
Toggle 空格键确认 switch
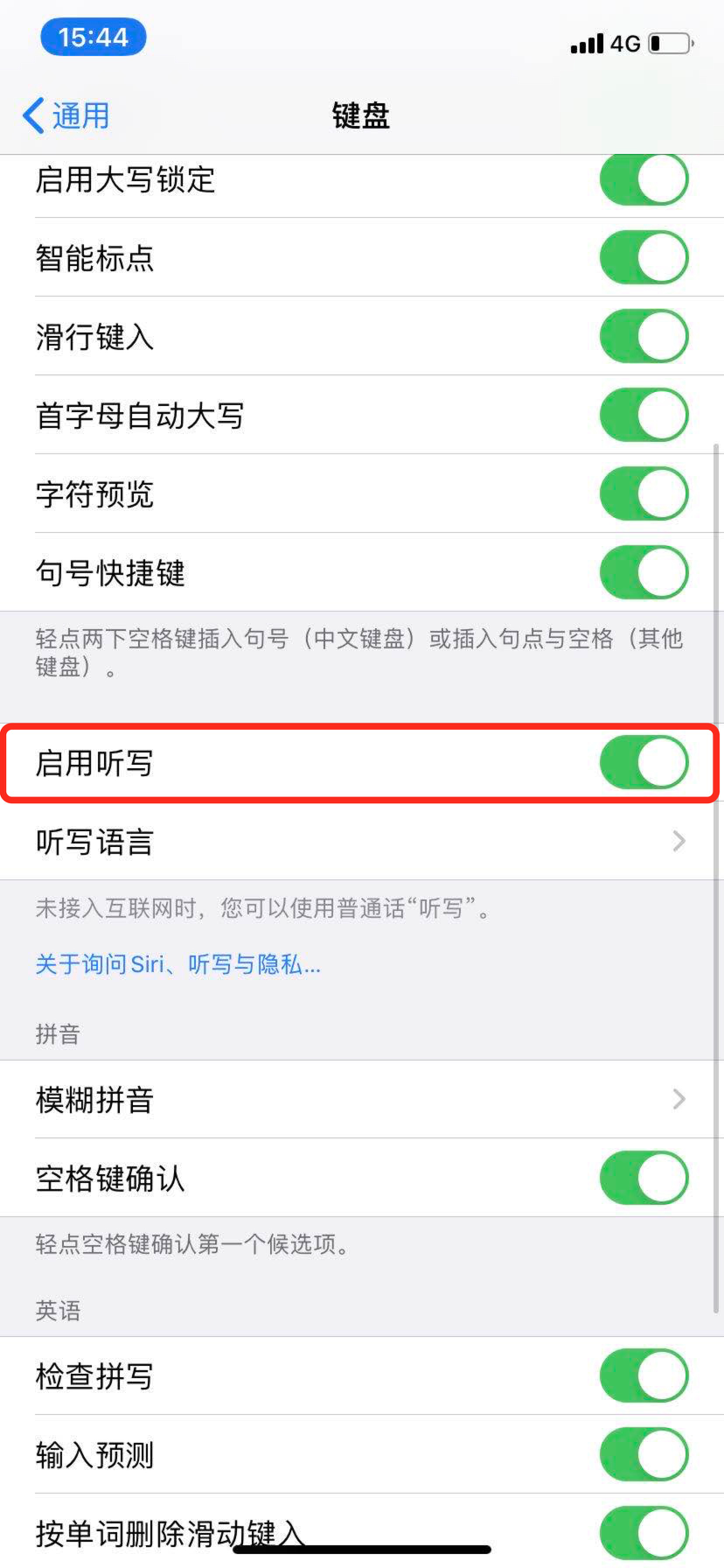click(644, 1178)
